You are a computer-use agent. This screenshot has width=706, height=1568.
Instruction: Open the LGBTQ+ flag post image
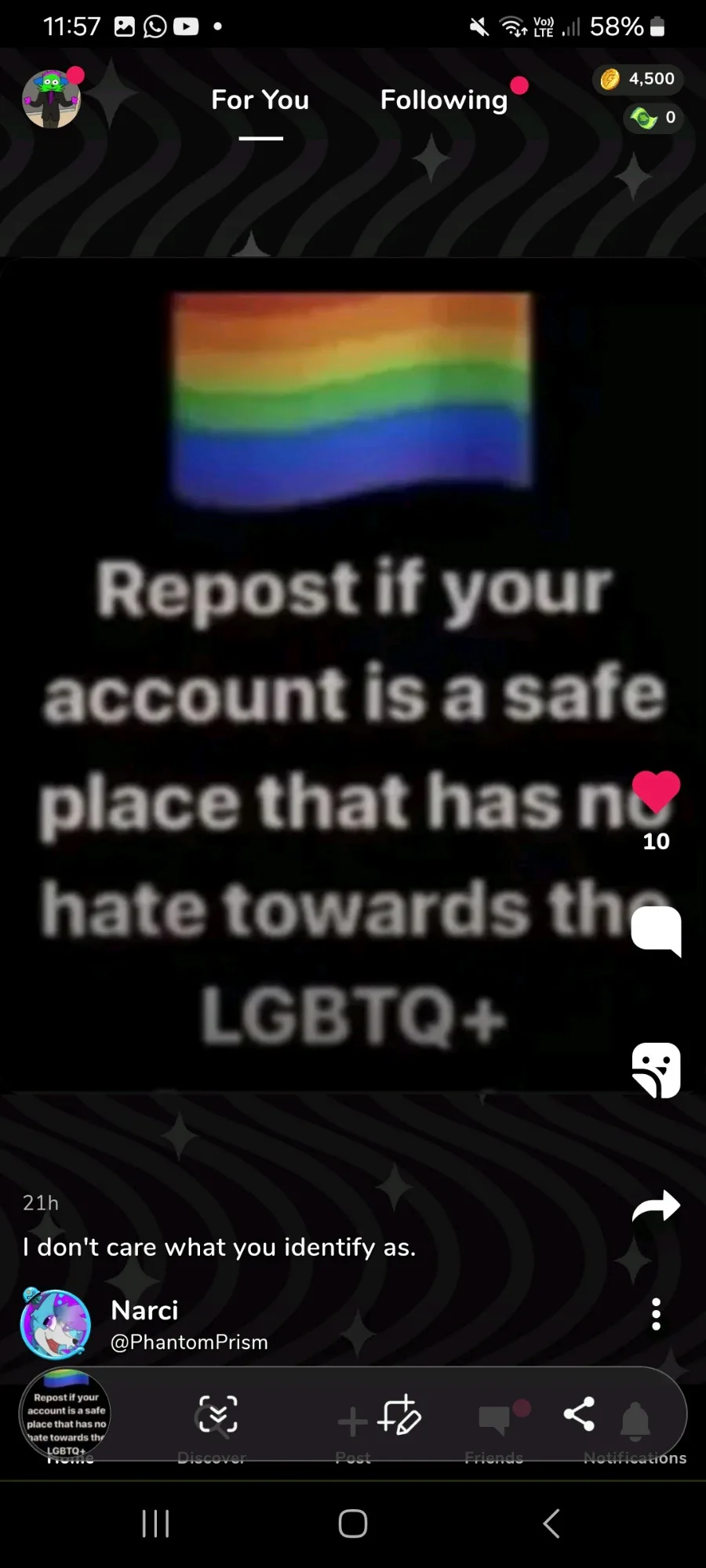pos(353,674)
